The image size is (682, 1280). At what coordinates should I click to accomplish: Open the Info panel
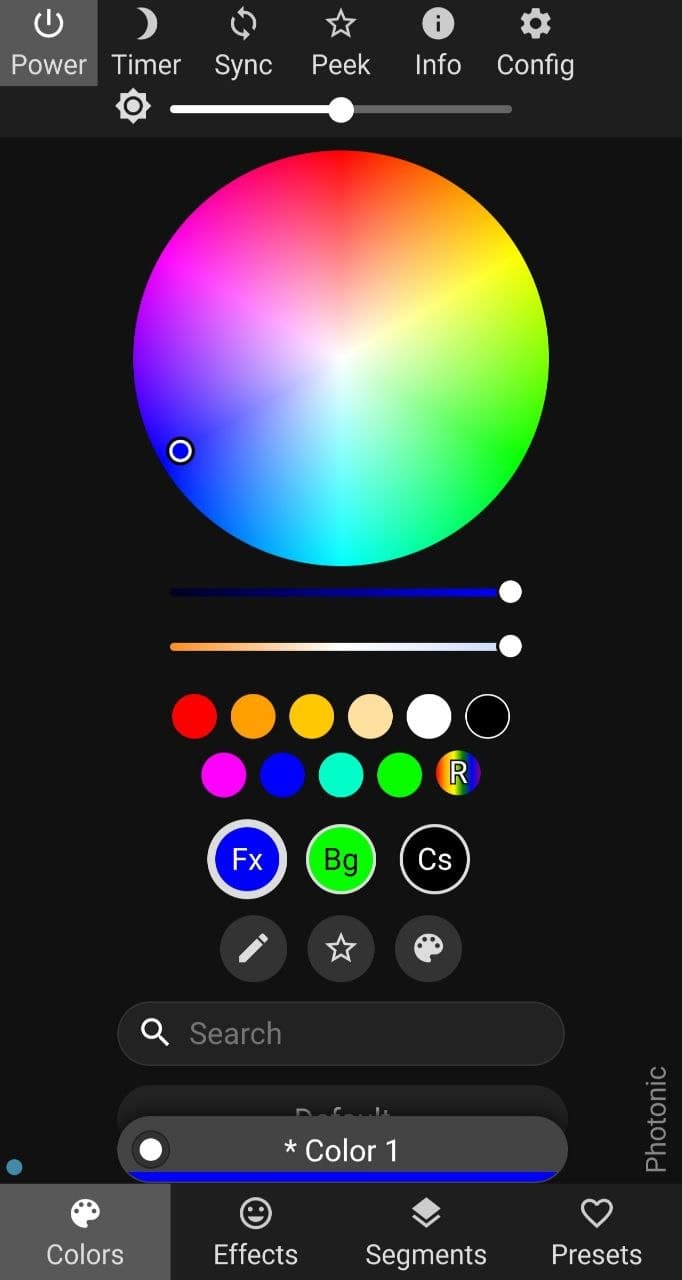(x=437, y=43)
